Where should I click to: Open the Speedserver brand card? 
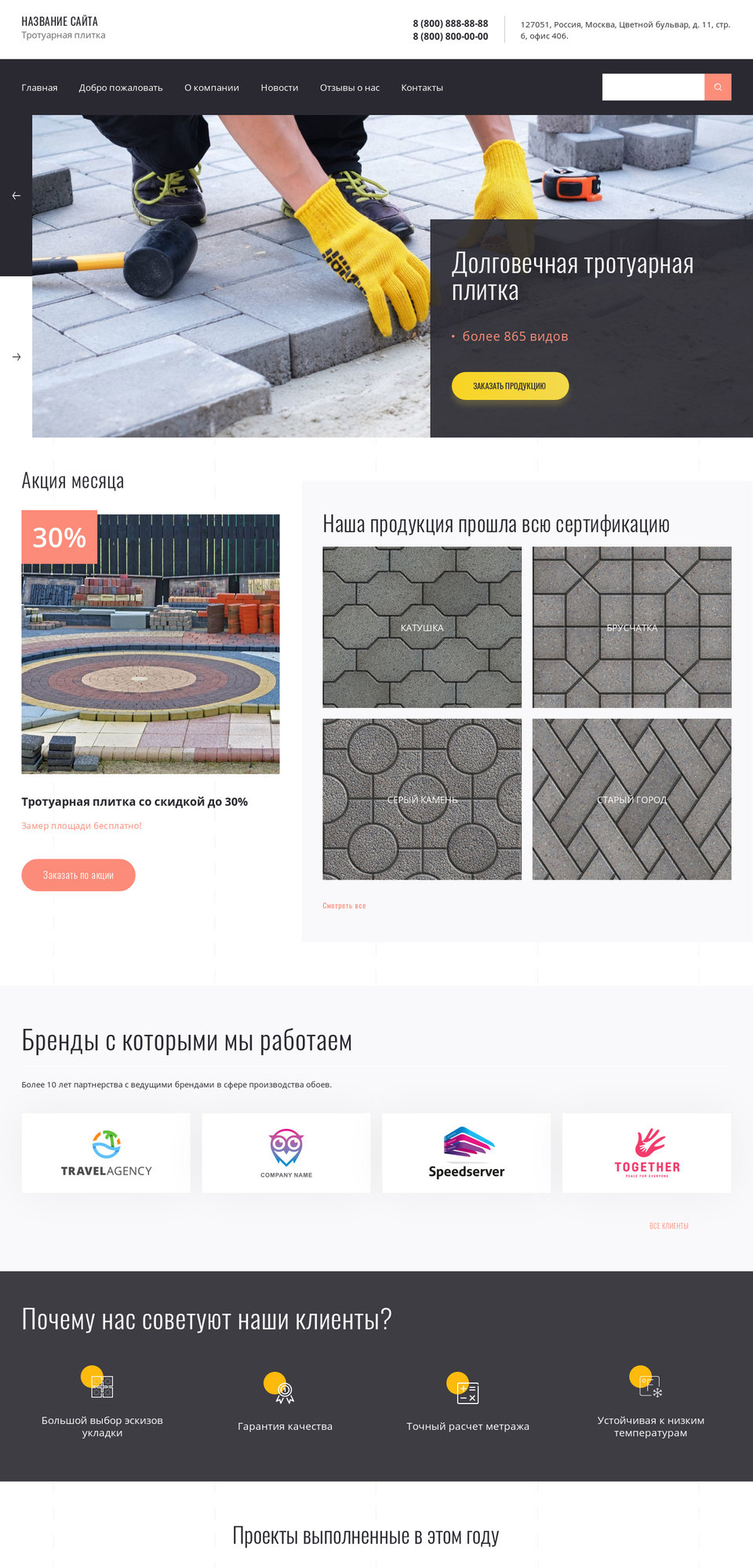[x=467, y=1152]
